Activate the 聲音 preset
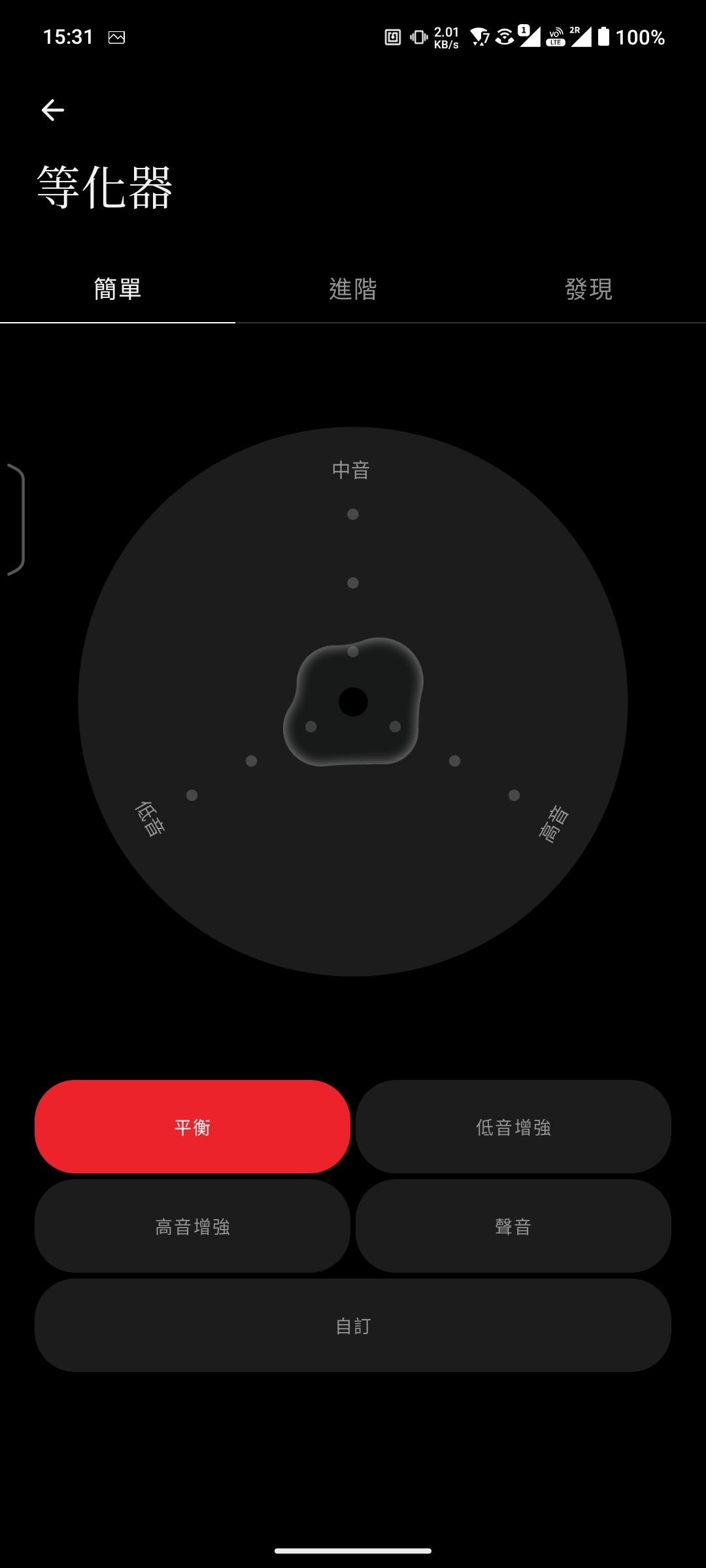Image resolution: width=706 pixels, height=1568 pixels. pyautogui.click(x=513, y=1226)
